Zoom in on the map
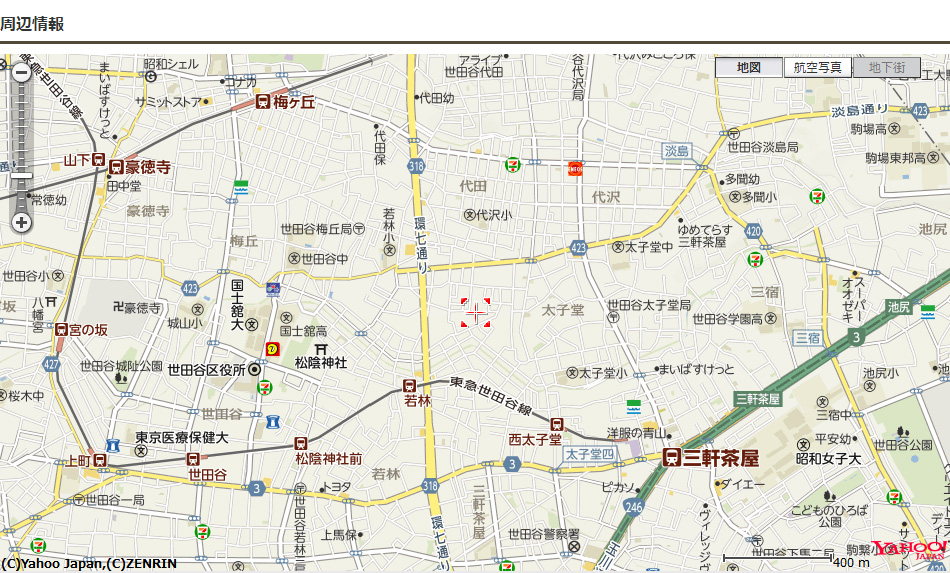950x573 pixels. click(21, 222)
